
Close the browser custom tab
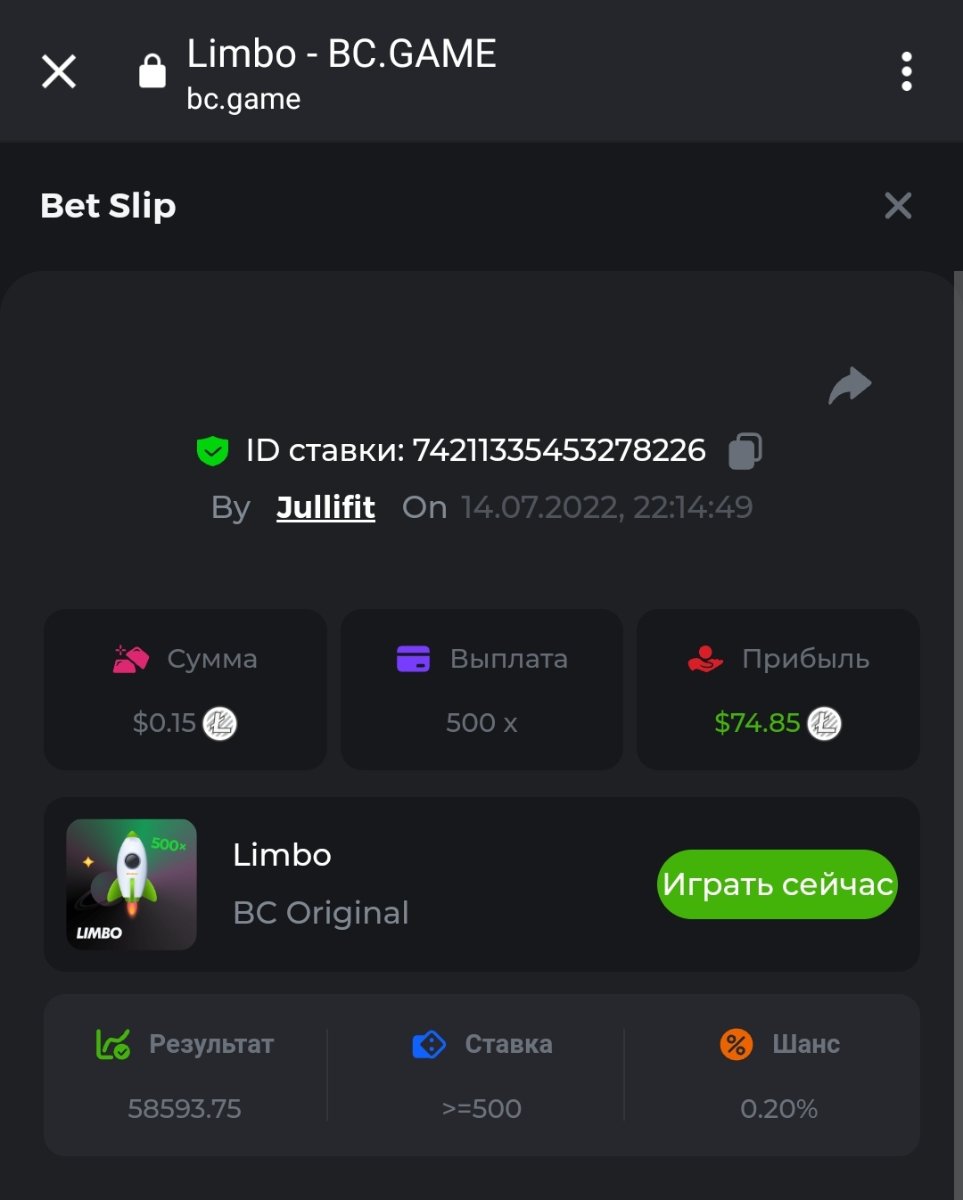pyautogui.click(x=58, y=72)
